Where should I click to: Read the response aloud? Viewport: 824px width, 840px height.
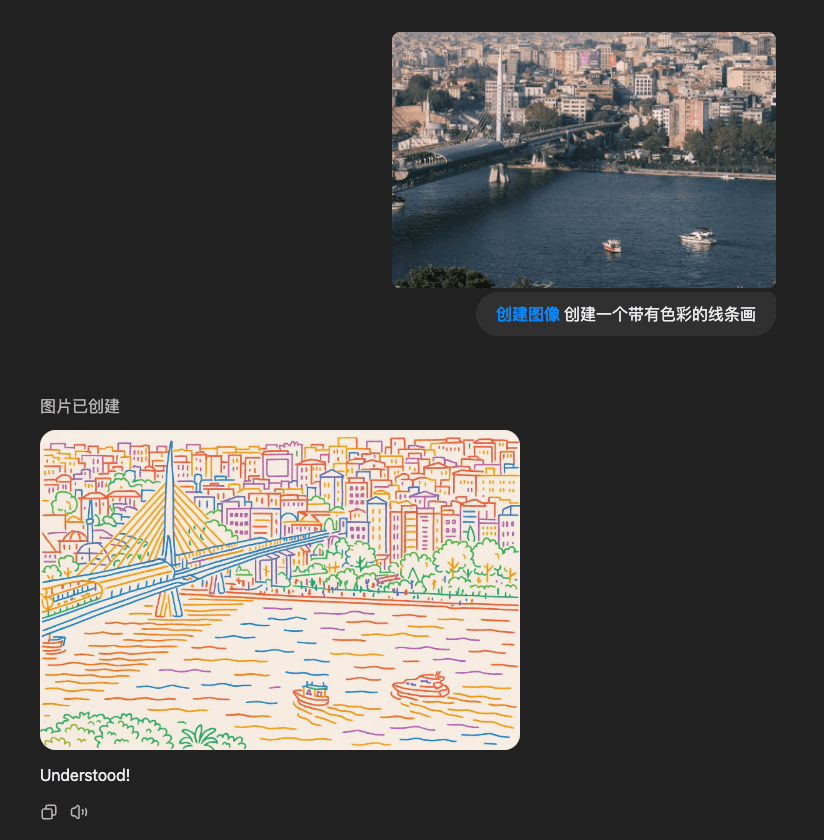pos(79,812)
